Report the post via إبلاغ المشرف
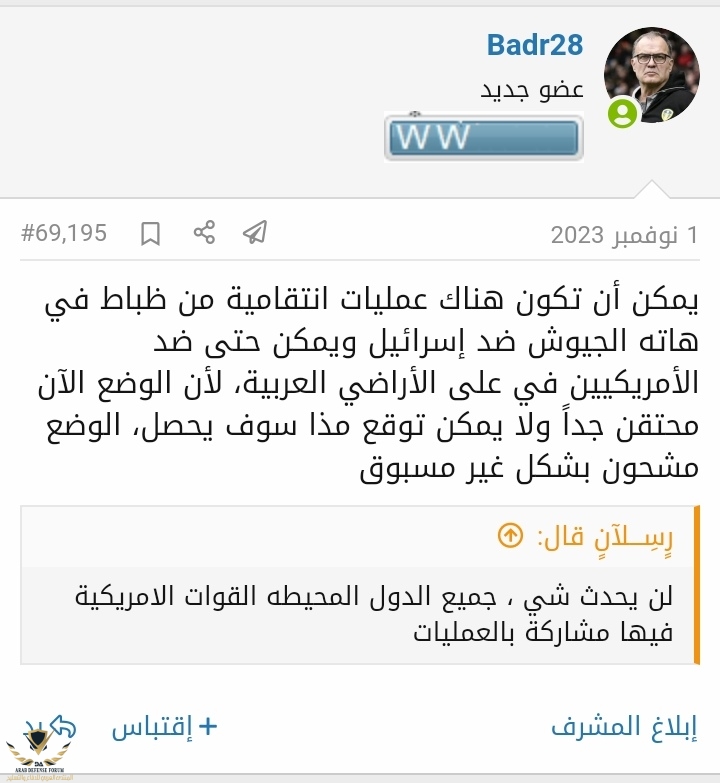The height and width of the screenshot is (783, 720). click(624, 726)
